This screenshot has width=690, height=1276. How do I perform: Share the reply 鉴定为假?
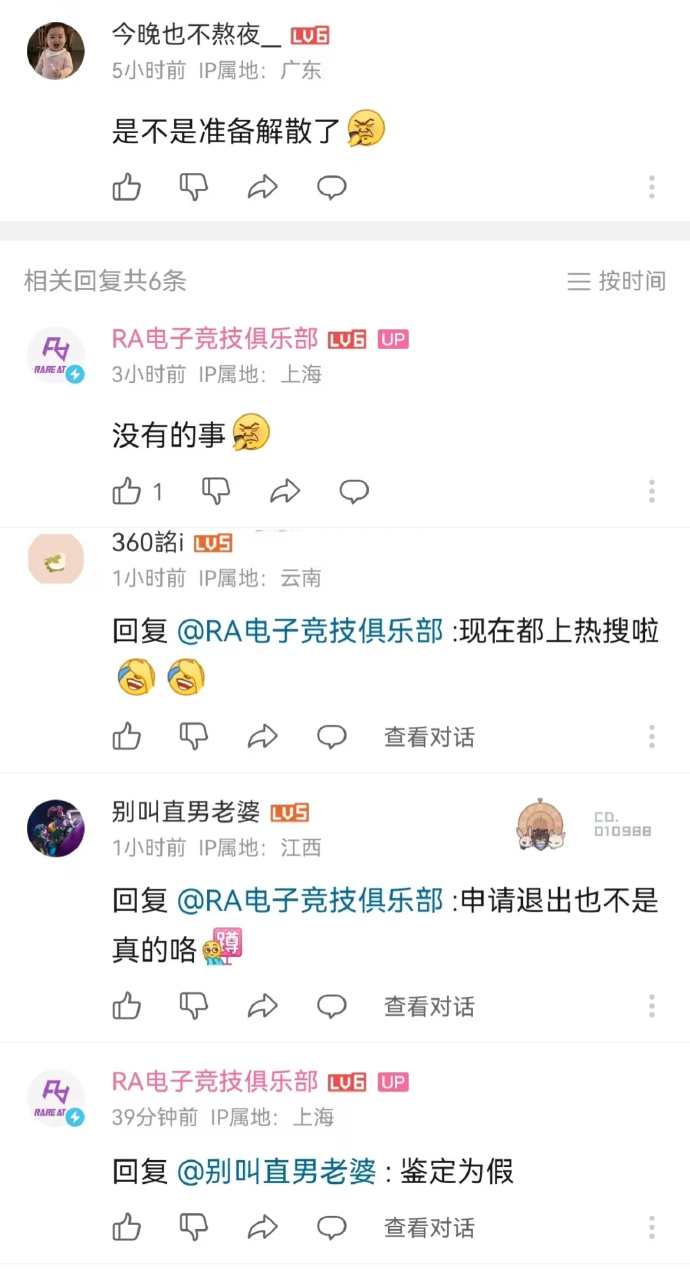click(262, 1227)
